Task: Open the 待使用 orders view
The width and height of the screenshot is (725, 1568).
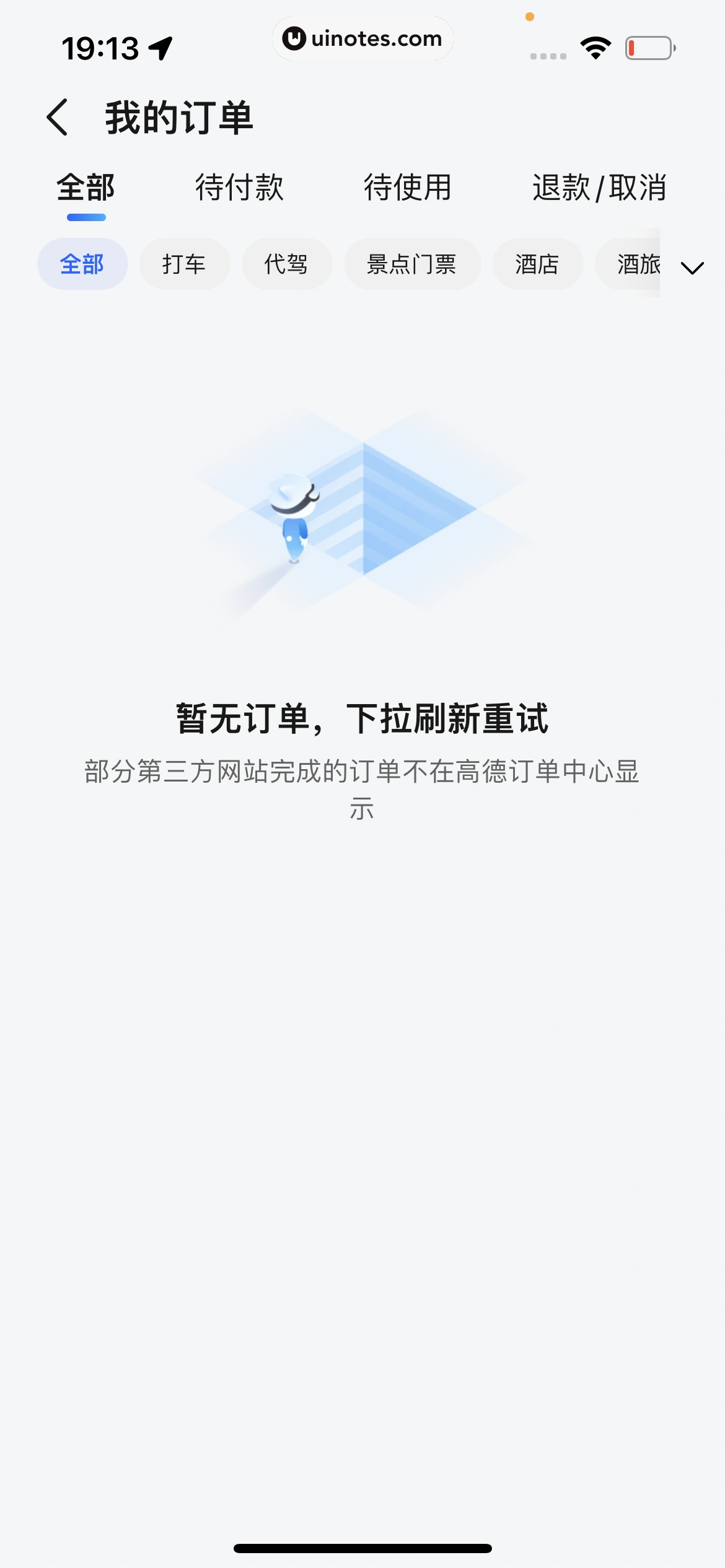Action: (x=408, y=188)
